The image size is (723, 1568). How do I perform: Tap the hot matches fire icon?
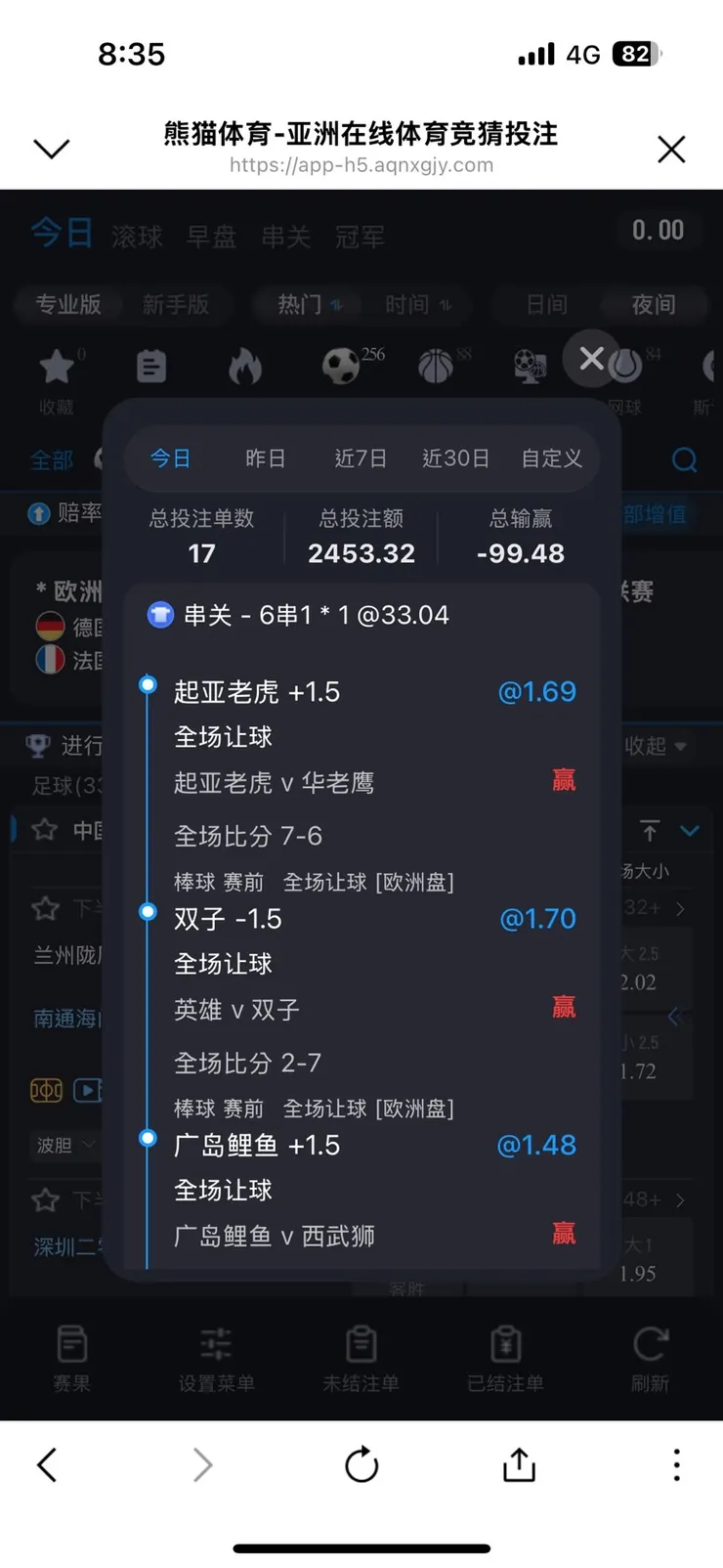tap(246, 365)
